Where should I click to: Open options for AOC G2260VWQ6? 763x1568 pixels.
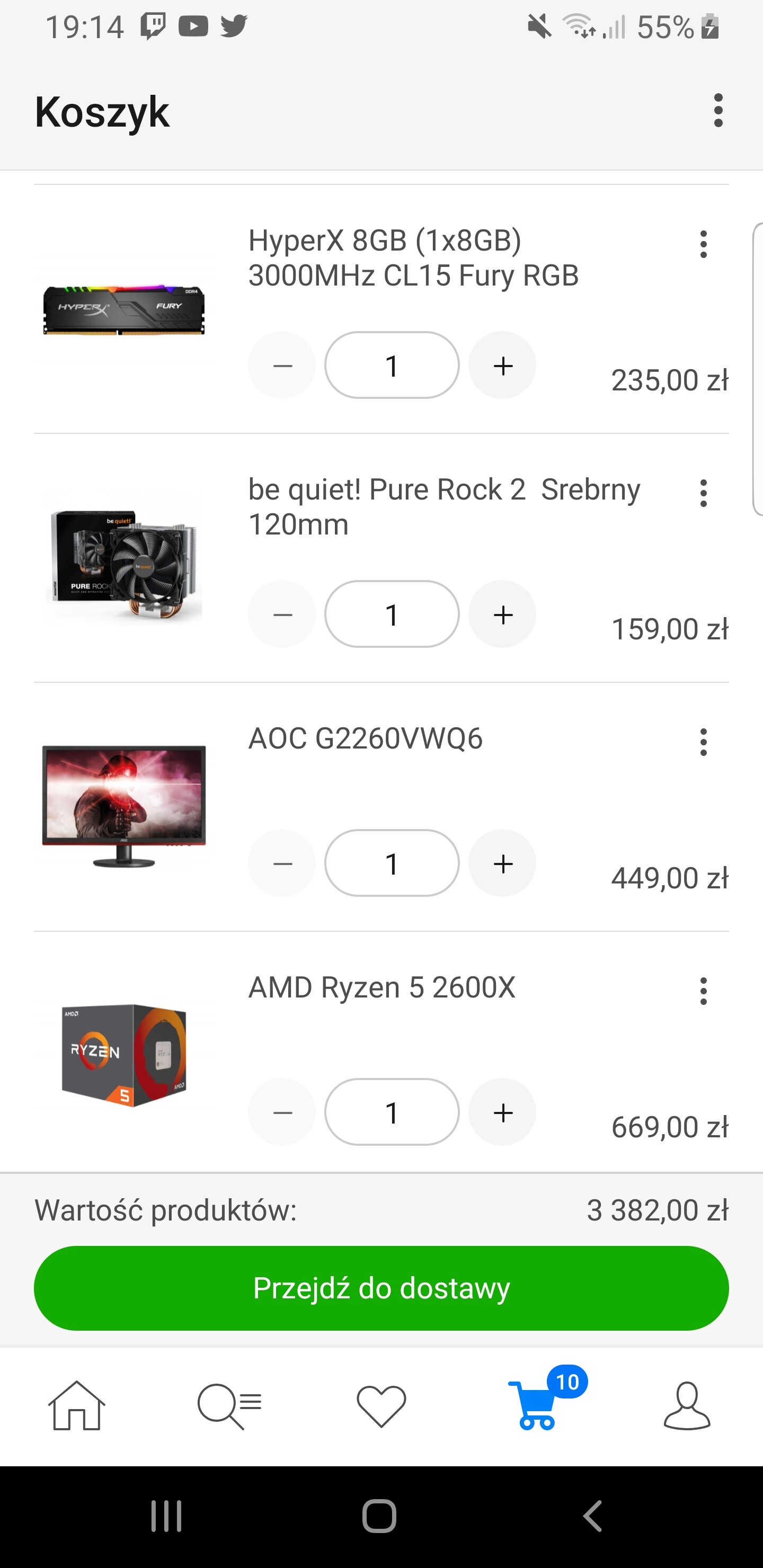click(703, 743)
